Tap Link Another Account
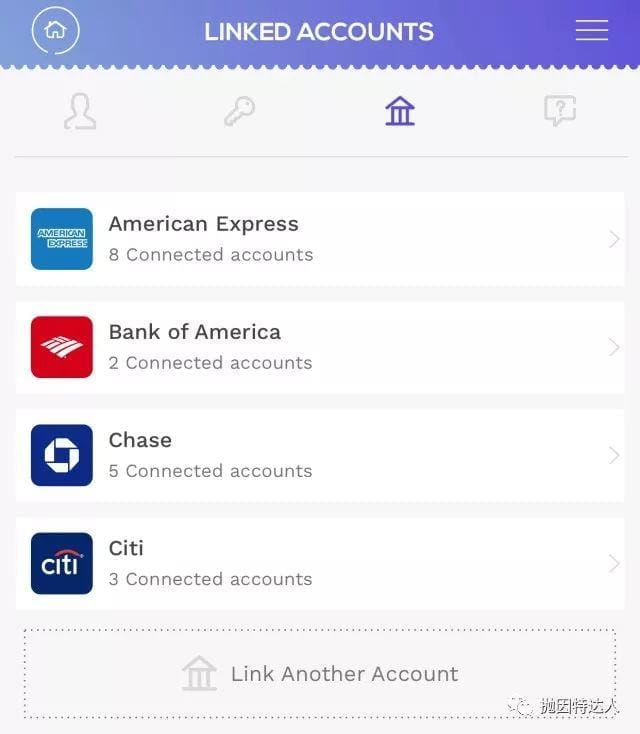The width and height of the screenshot is (640, 734). point(320,674)
